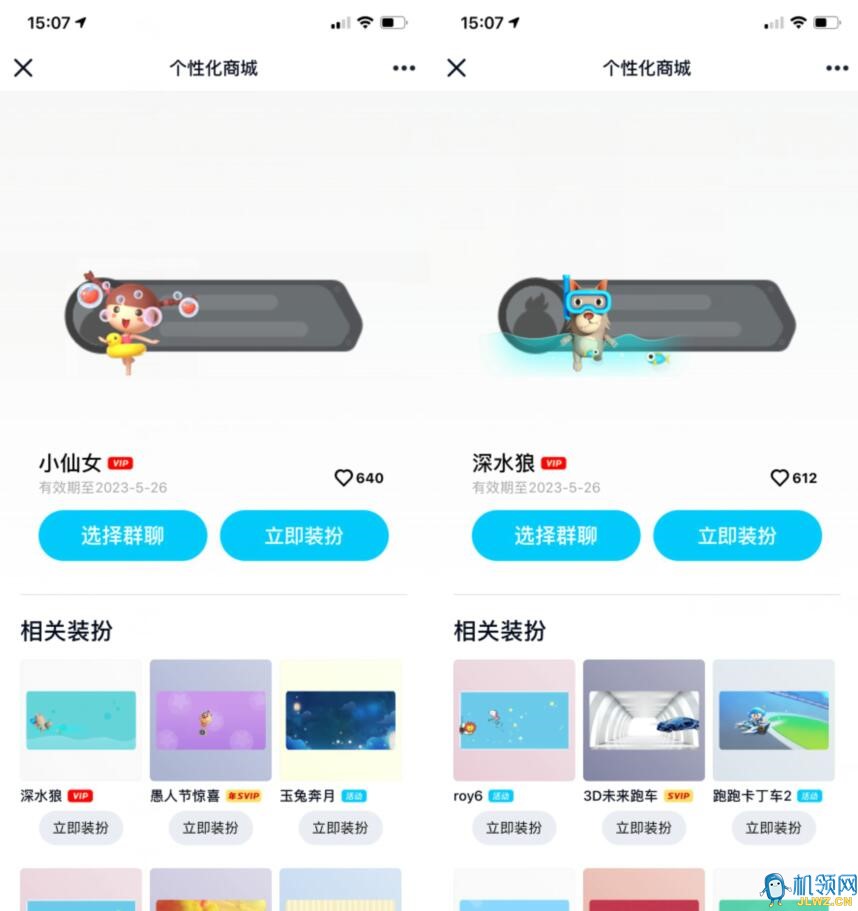
Task: Open the 跑跑卡丁车2 outfit card
Action: pyautogui.click(x=773, y=720)
